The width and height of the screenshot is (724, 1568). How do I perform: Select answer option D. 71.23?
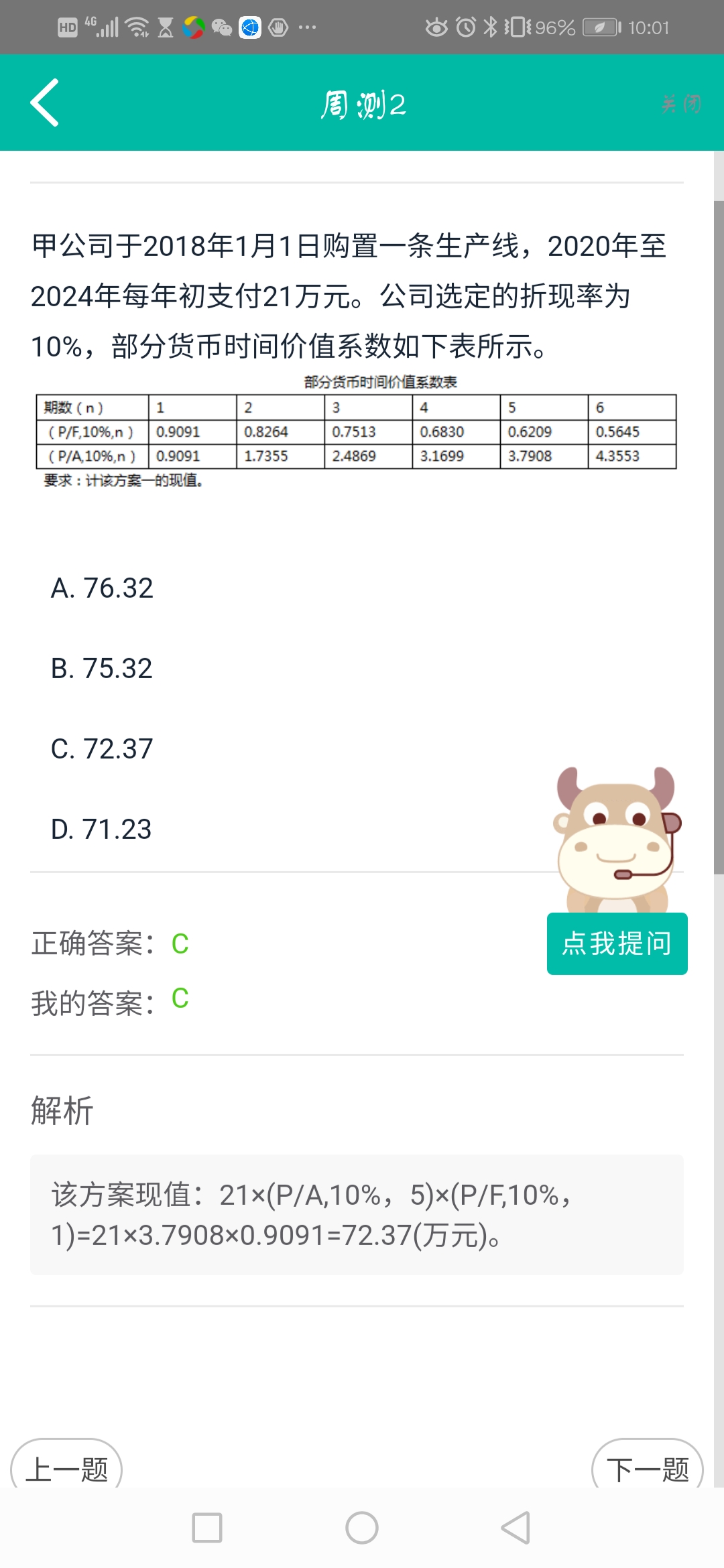[x=101, y=829]
